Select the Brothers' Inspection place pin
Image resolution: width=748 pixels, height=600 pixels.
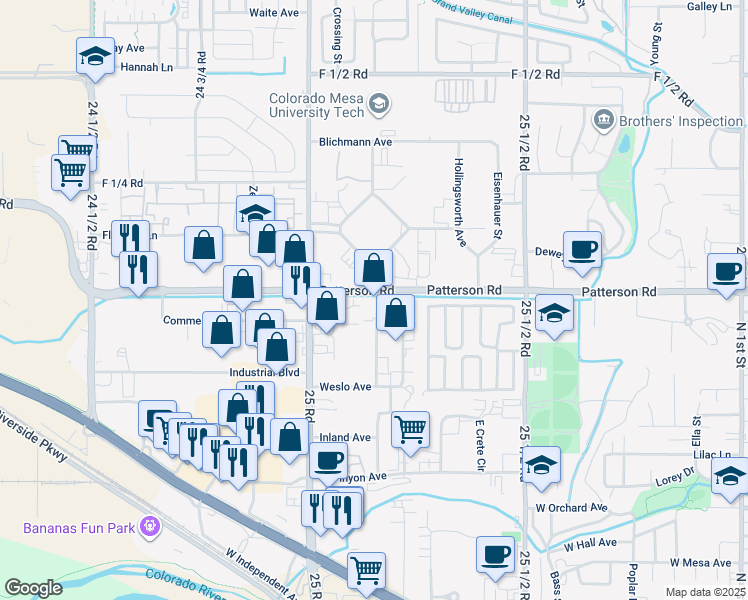(x=604, y=122)
